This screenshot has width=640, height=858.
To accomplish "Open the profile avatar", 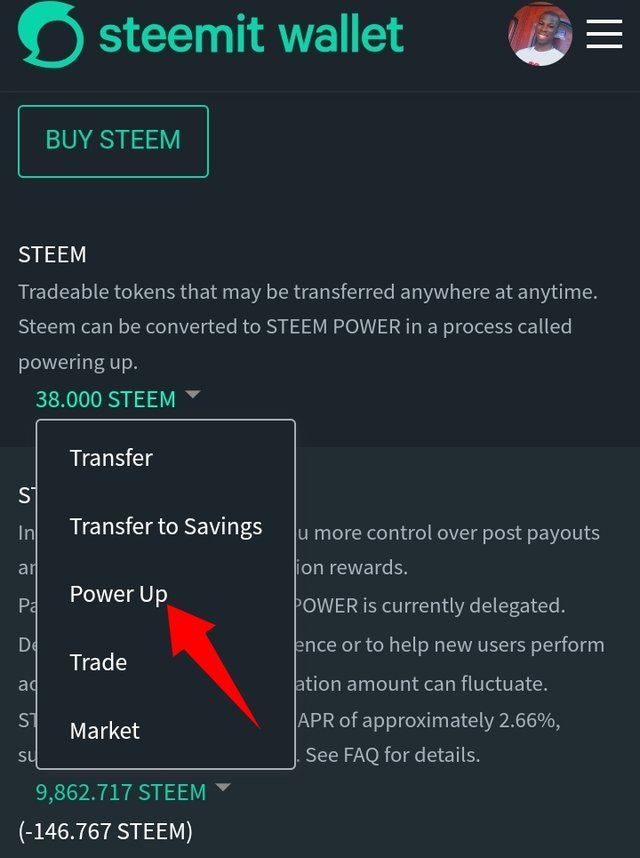I will (540, 34).
